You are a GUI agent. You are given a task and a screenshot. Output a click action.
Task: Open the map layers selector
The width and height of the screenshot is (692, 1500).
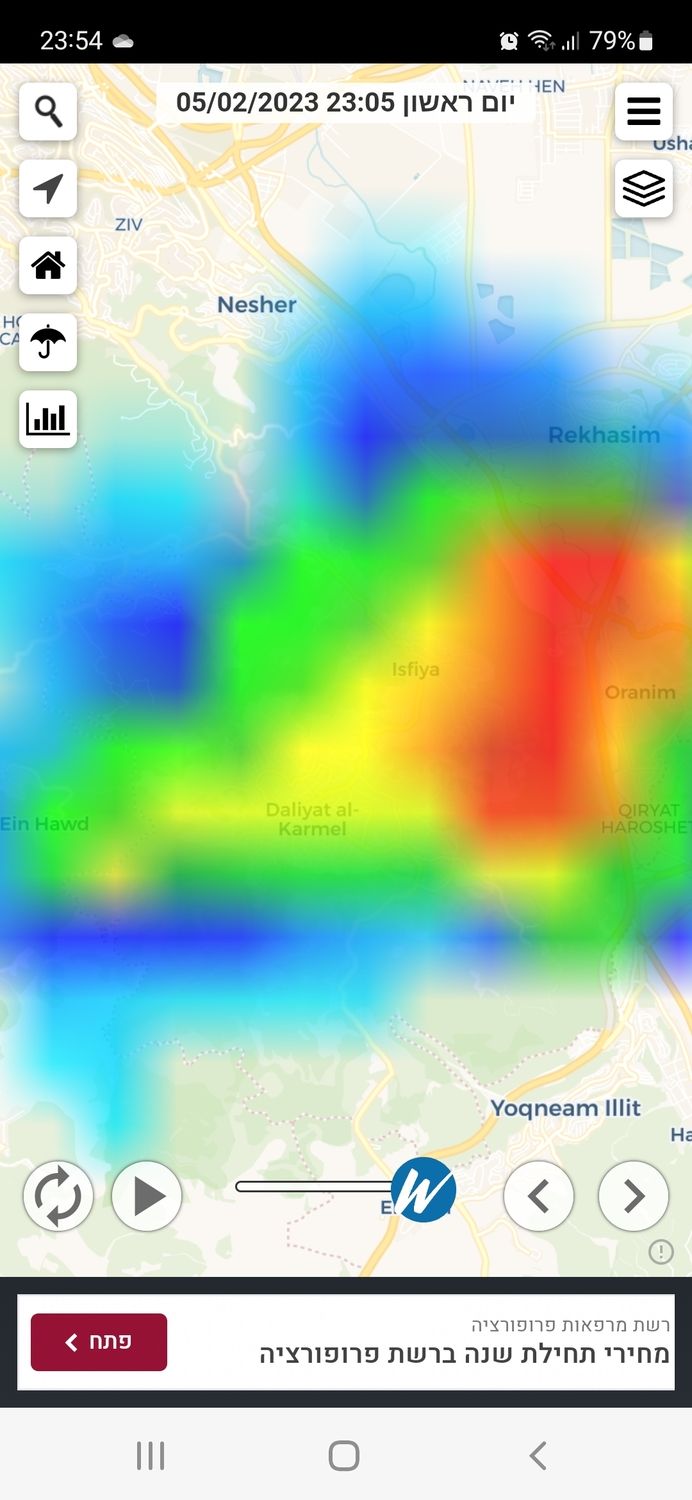click(x=643, y=188)
